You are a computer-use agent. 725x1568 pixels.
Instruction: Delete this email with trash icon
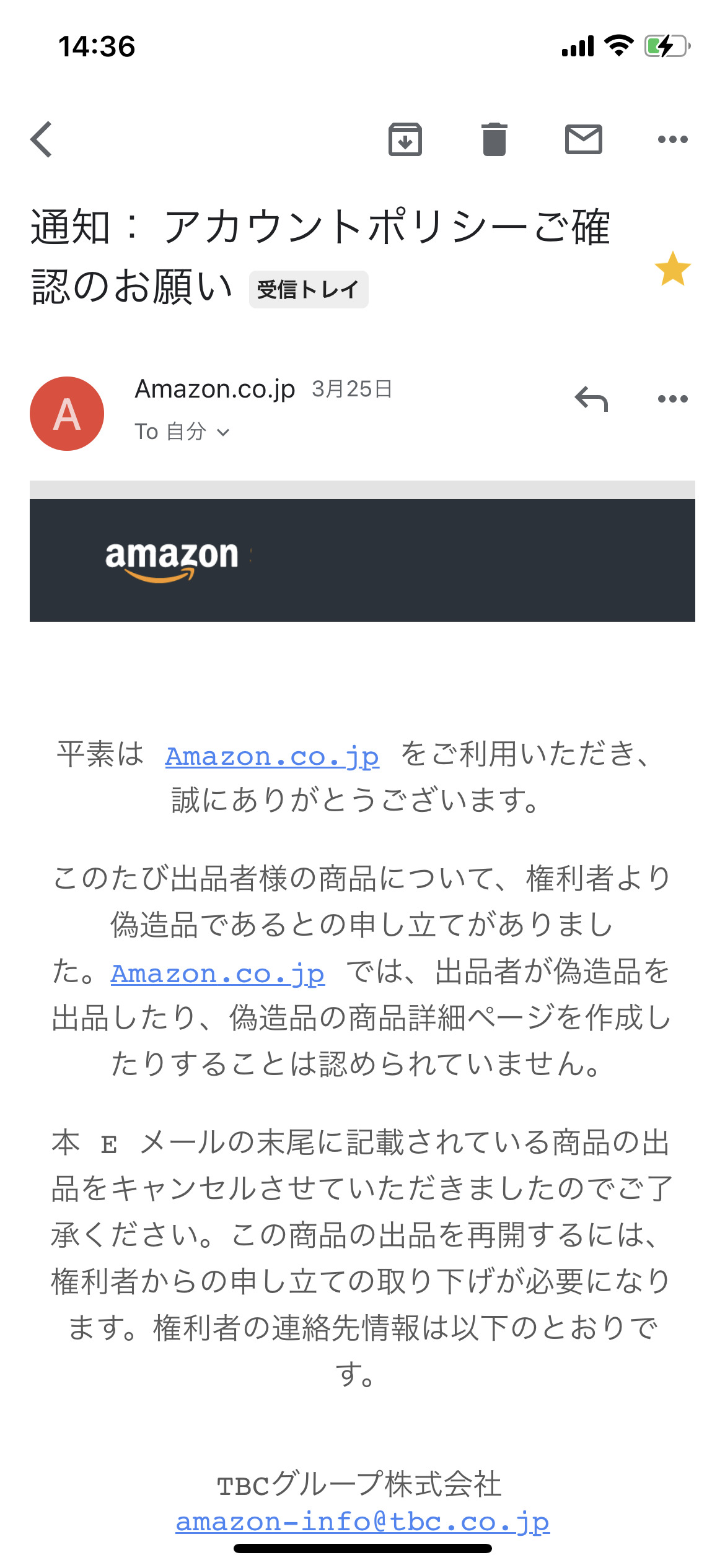click(x=494, y=139)
